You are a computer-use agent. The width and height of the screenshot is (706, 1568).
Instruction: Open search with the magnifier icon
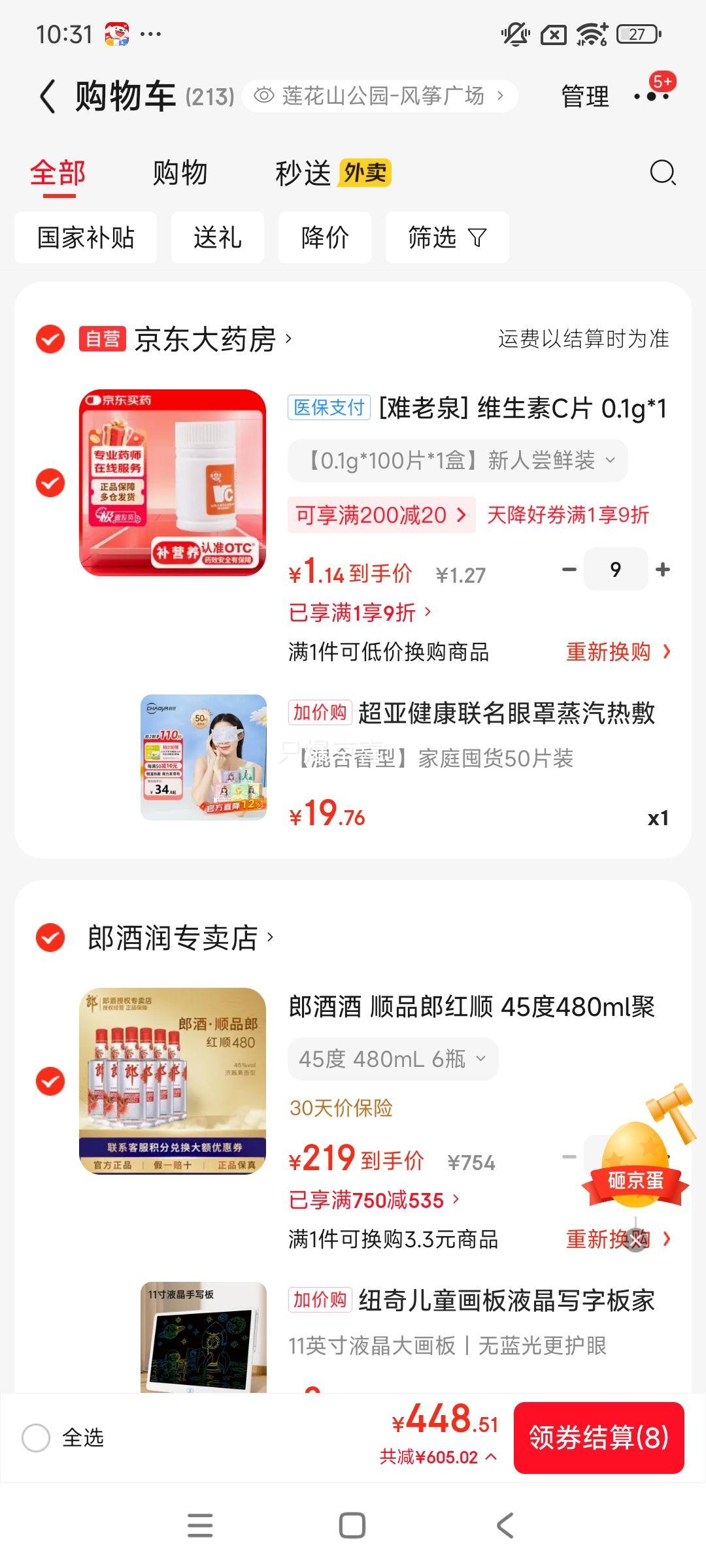click(x=662, y=173)
